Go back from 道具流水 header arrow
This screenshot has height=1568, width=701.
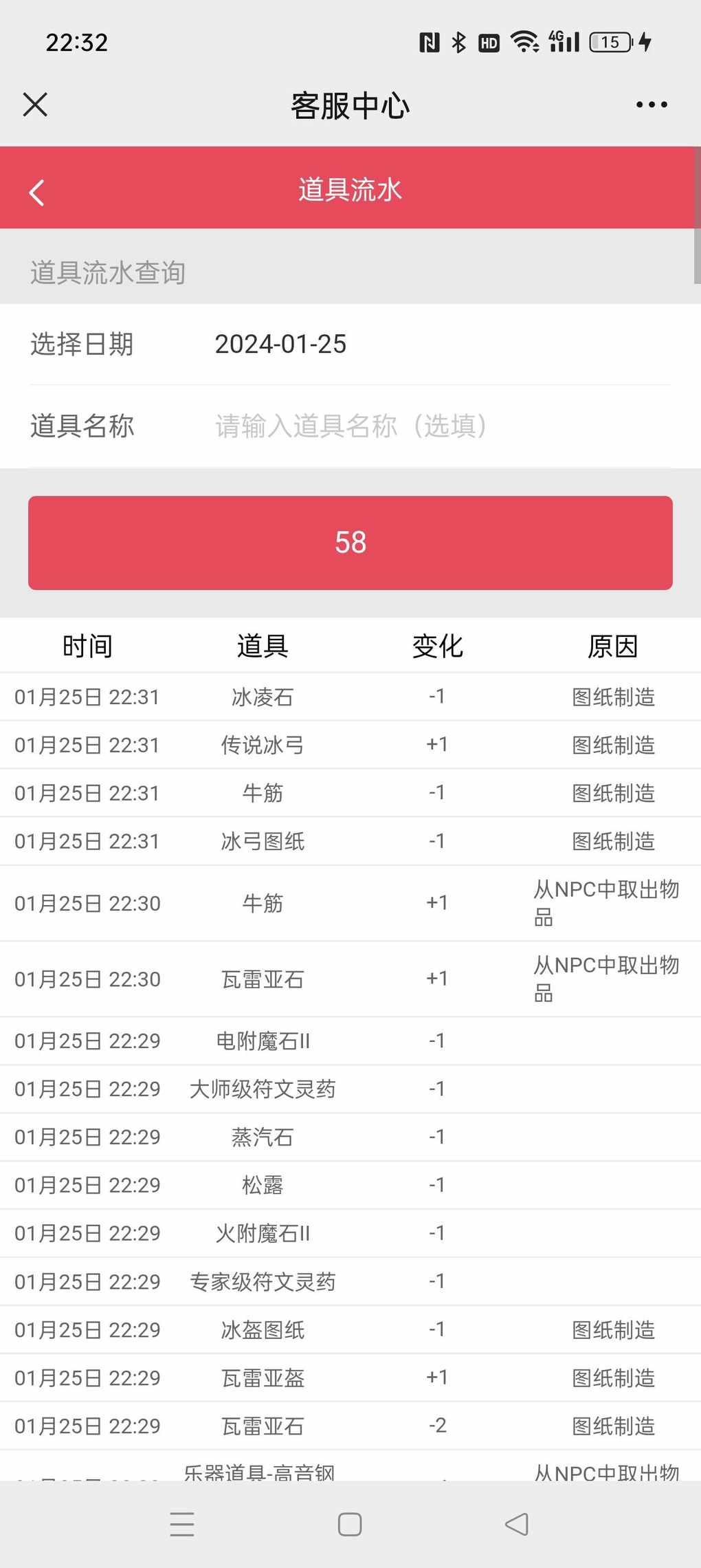(37, 193)
